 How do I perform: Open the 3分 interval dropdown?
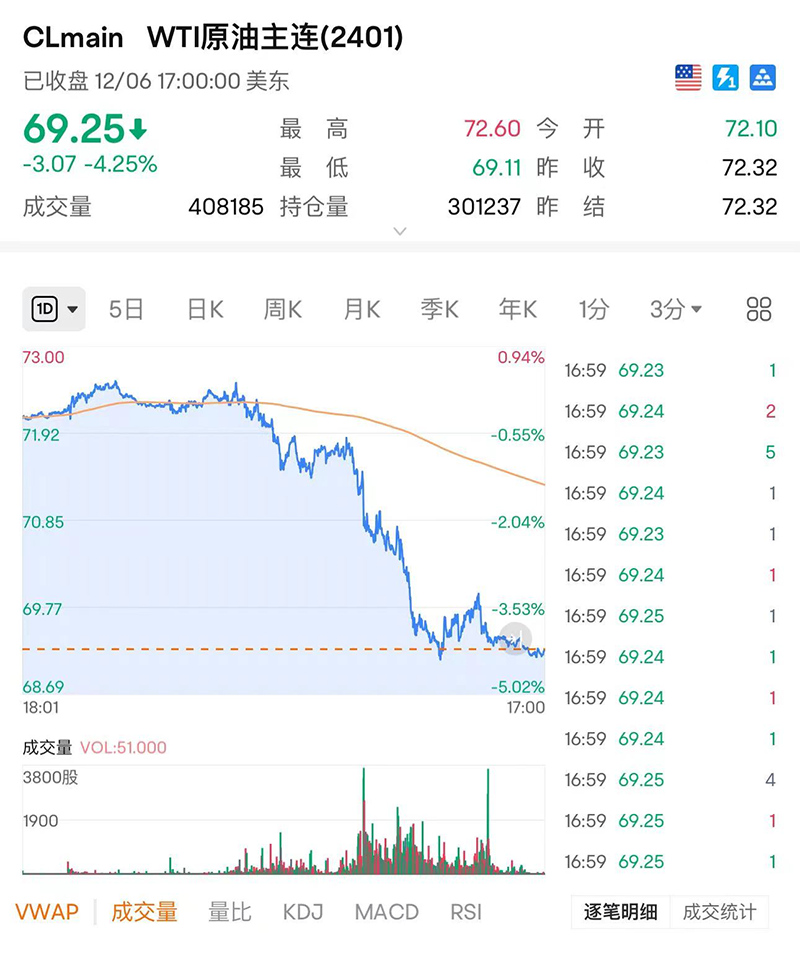675,310
